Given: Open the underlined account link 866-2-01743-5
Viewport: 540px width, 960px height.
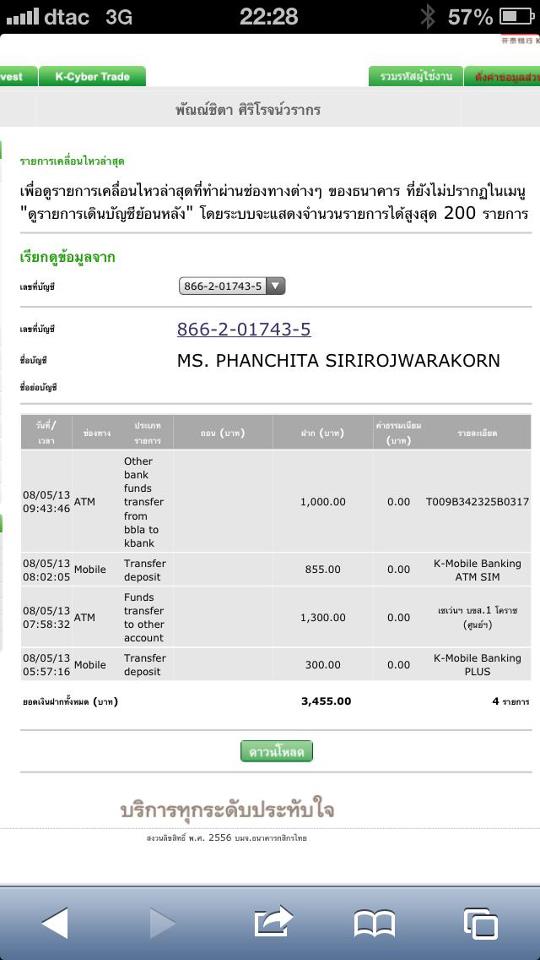Looking at the screenshot, I should point(244,329).
